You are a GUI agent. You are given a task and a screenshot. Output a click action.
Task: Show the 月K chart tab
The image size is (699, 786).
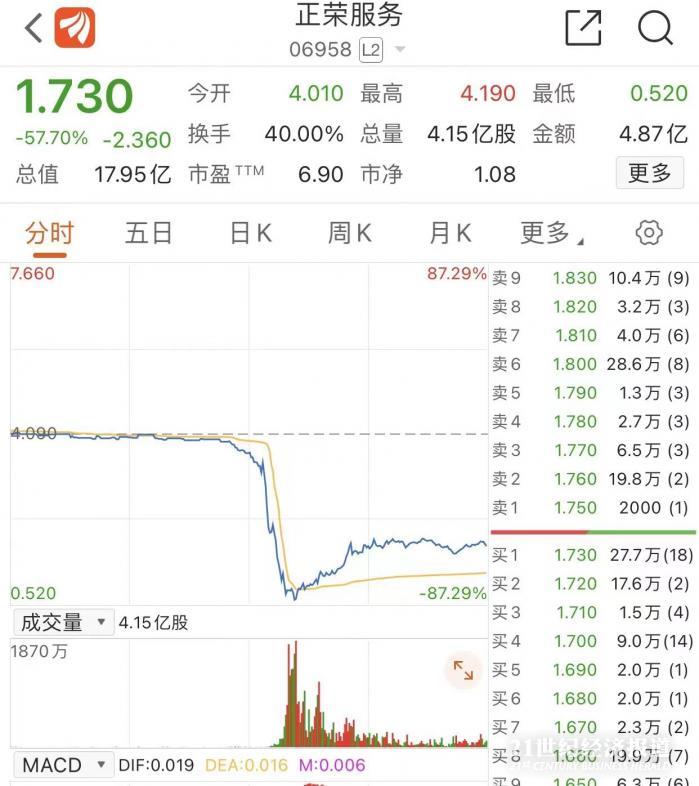(449, 234)
